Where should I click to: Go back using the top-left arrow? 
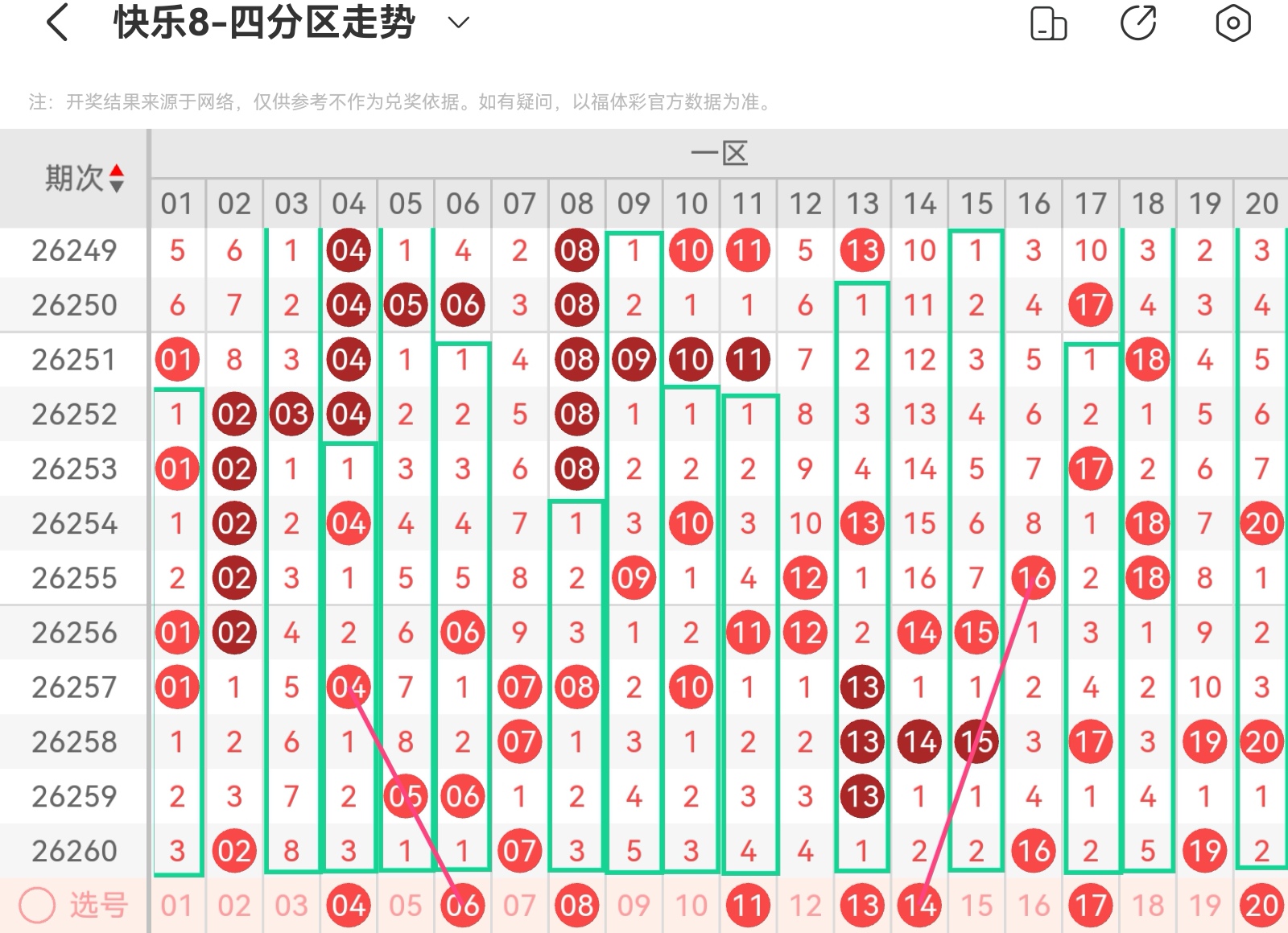(x=57, y=23)
